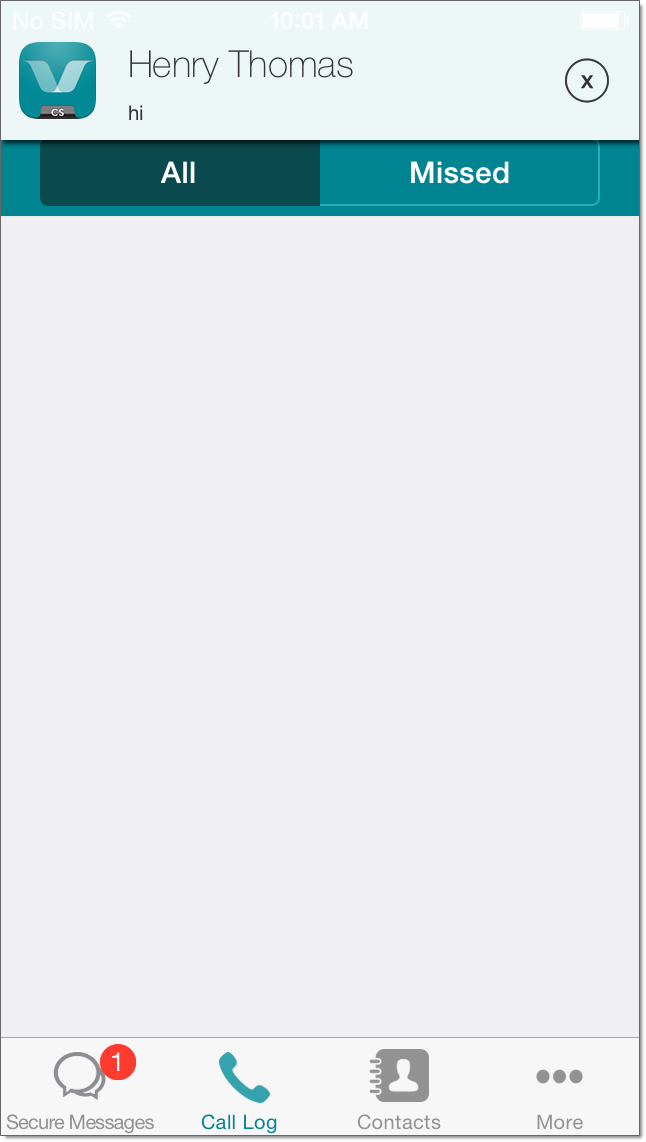646x1142 pixels.
Task: Go to the Contacts tab
Action: (x=399, y=1090)
